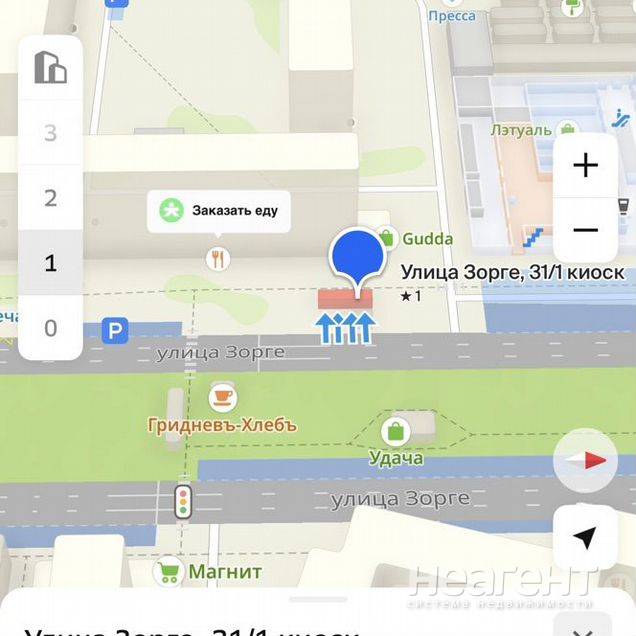
Task: Switch to floor 0
Action: (50, 328)
